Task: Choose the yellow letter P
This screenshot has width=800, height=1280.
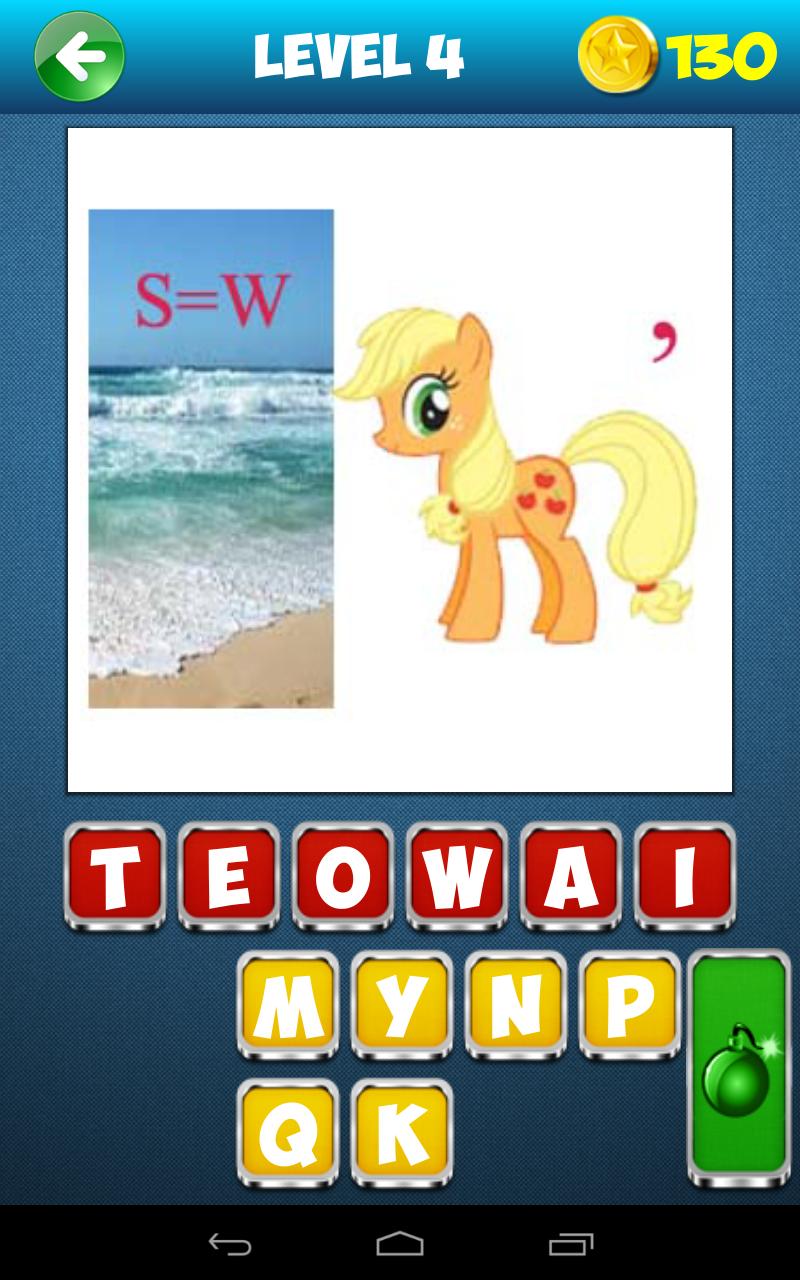Action: 630,1005
